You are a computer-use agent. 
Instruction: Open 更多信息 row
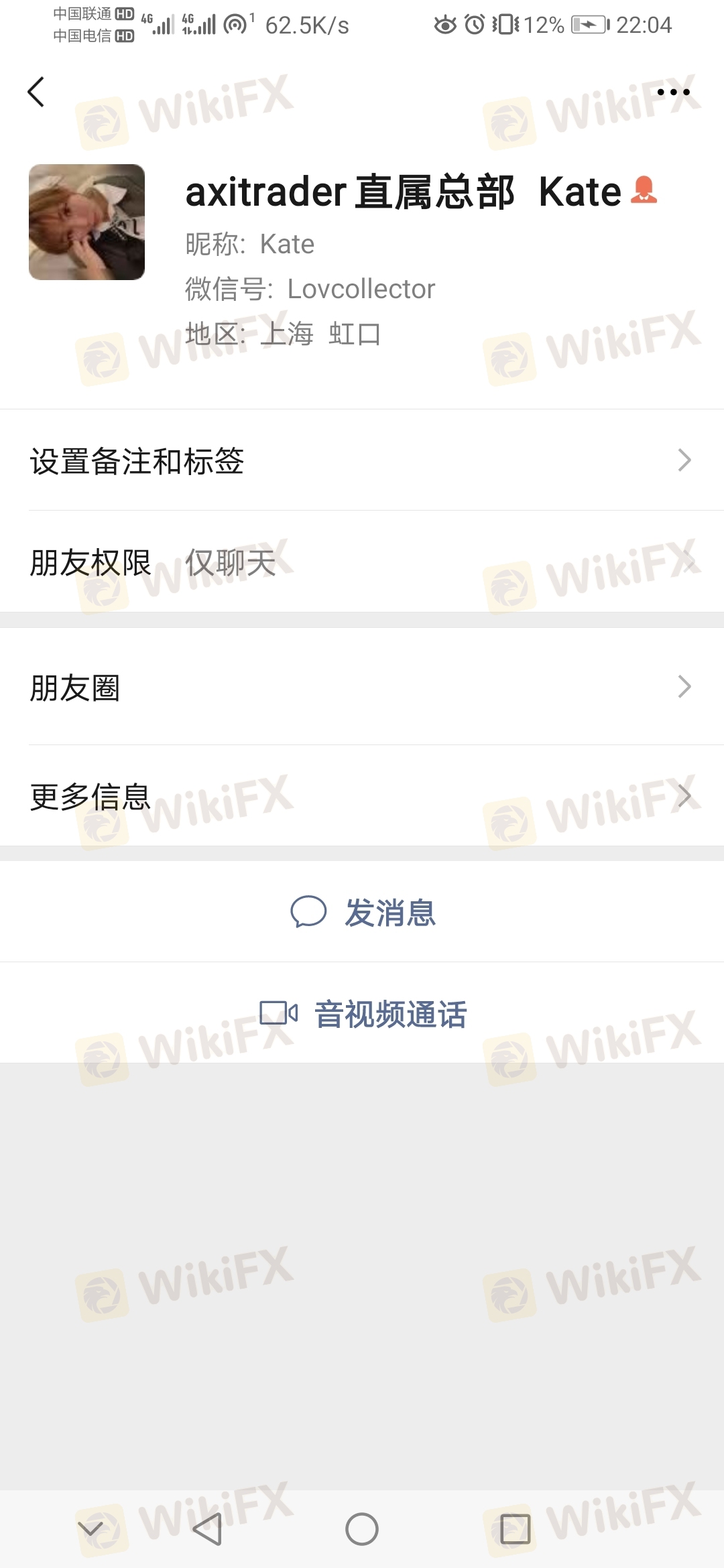pyautogui.click(x=362, y=795)
